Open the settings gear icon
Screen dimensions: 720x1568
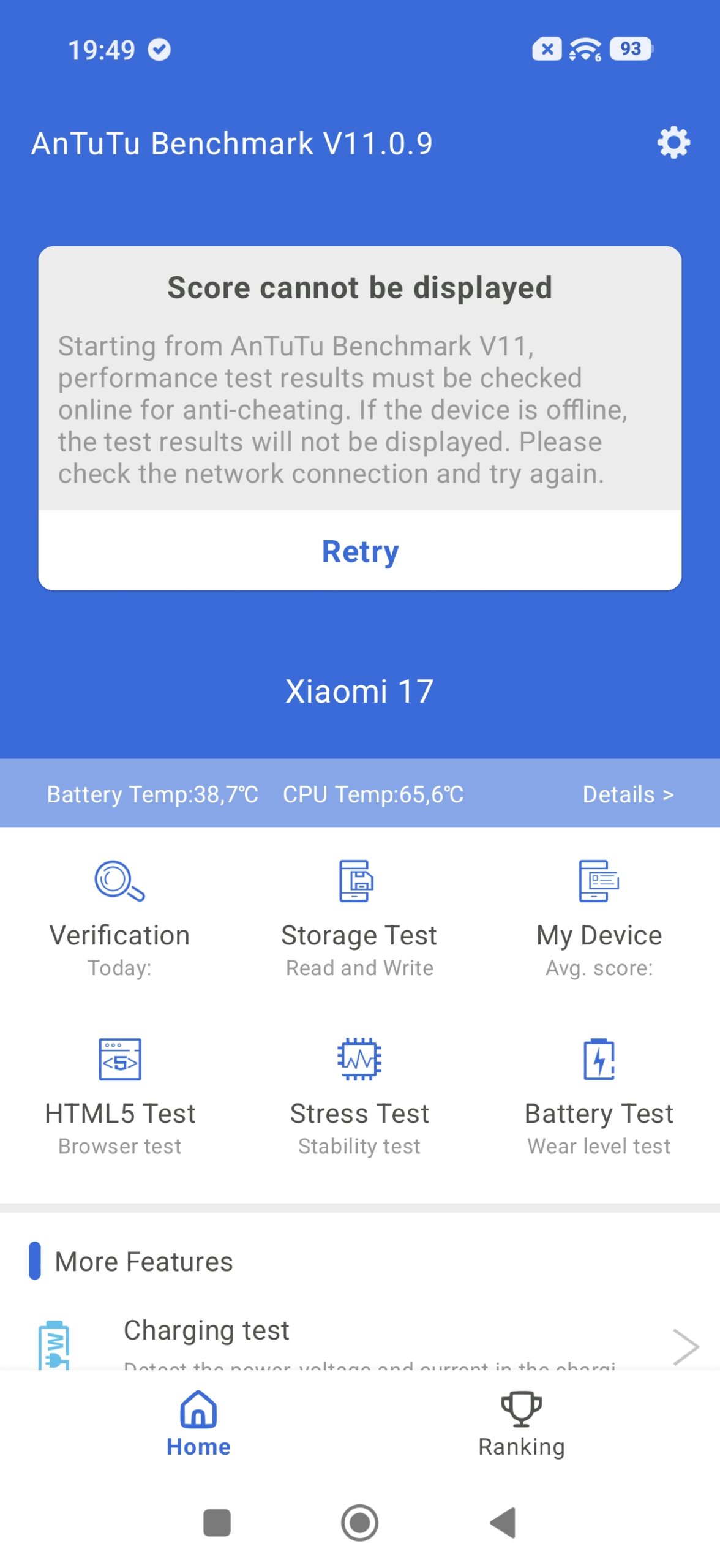click(x=673, y=143)
